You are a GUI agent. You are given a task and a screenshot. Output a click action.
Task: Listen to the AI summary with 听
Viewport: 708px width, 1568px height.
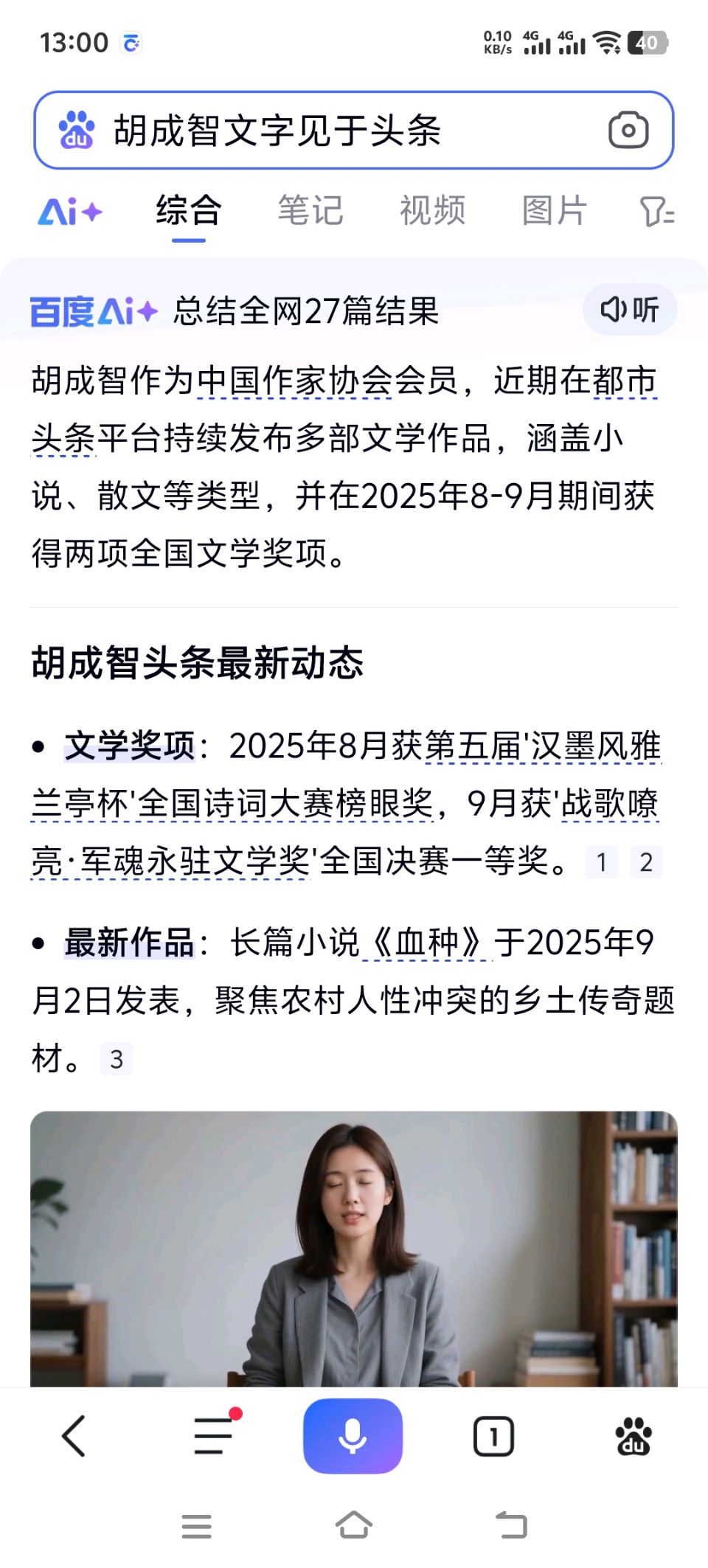630,310
